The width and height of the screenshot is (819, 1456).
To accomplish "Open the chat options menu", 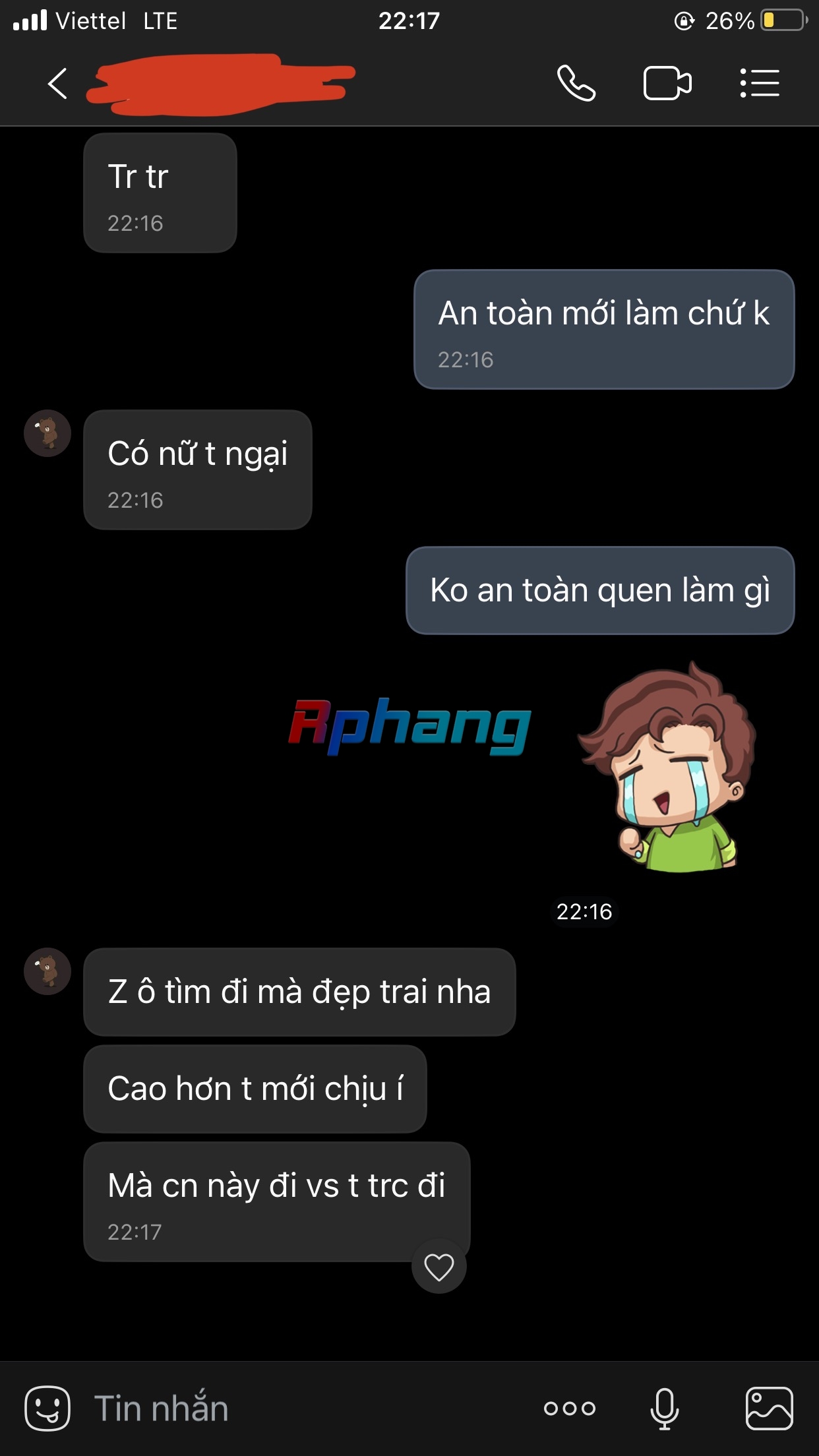I will tap(760, 84).
